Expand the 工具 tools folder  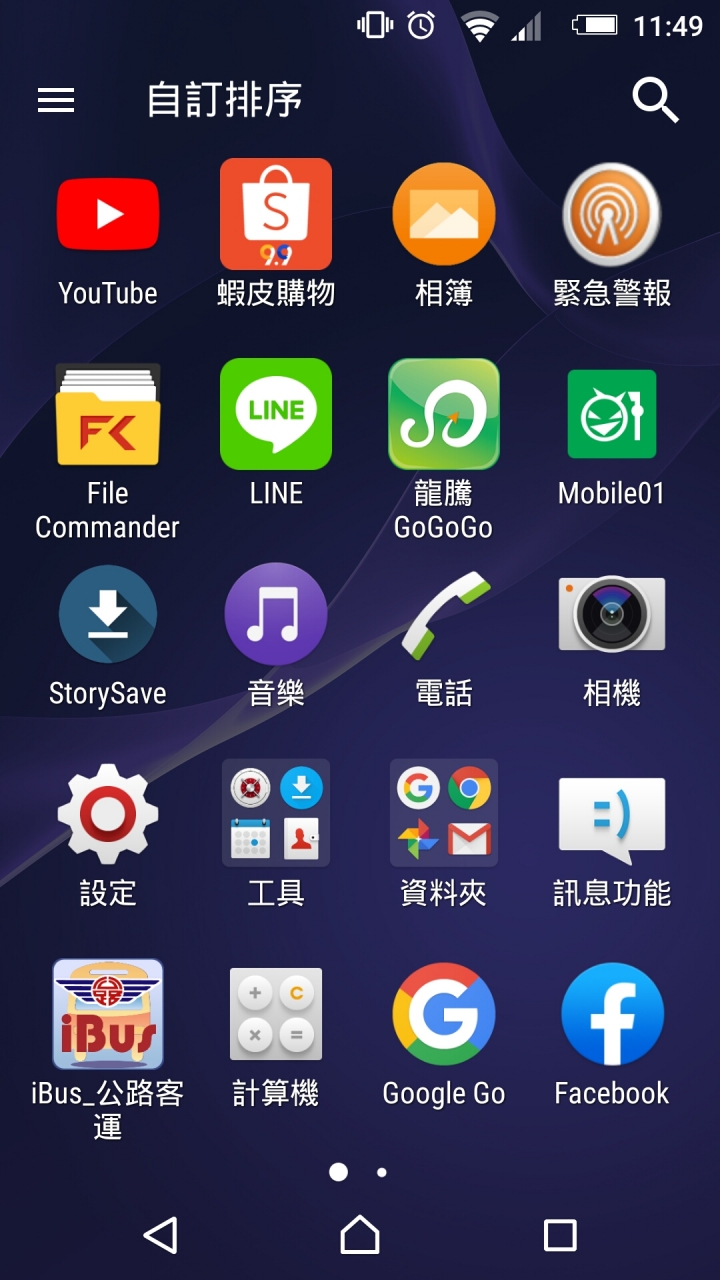point(276,815)
